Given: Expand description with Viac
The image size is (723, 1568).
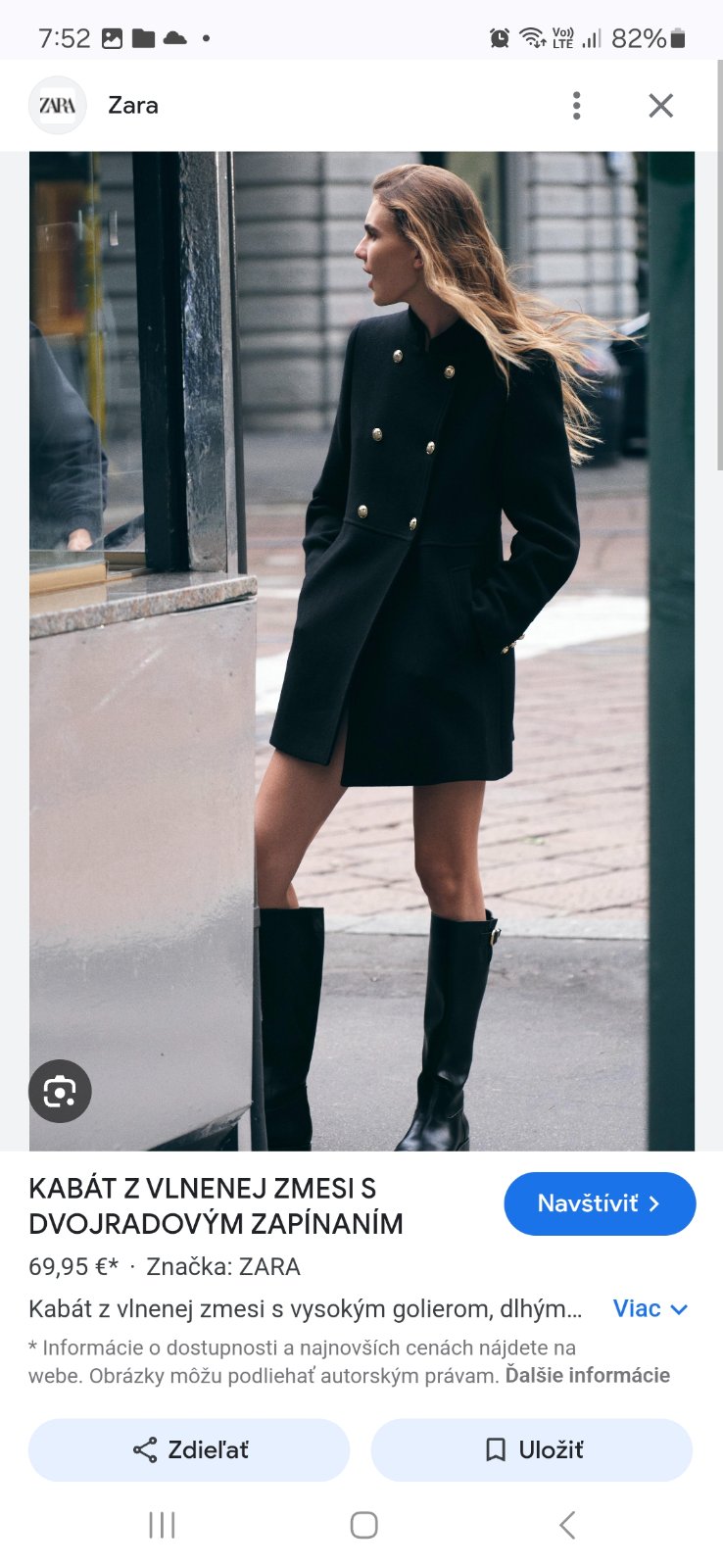Looking at the screenshot, I should (651, 1308).
